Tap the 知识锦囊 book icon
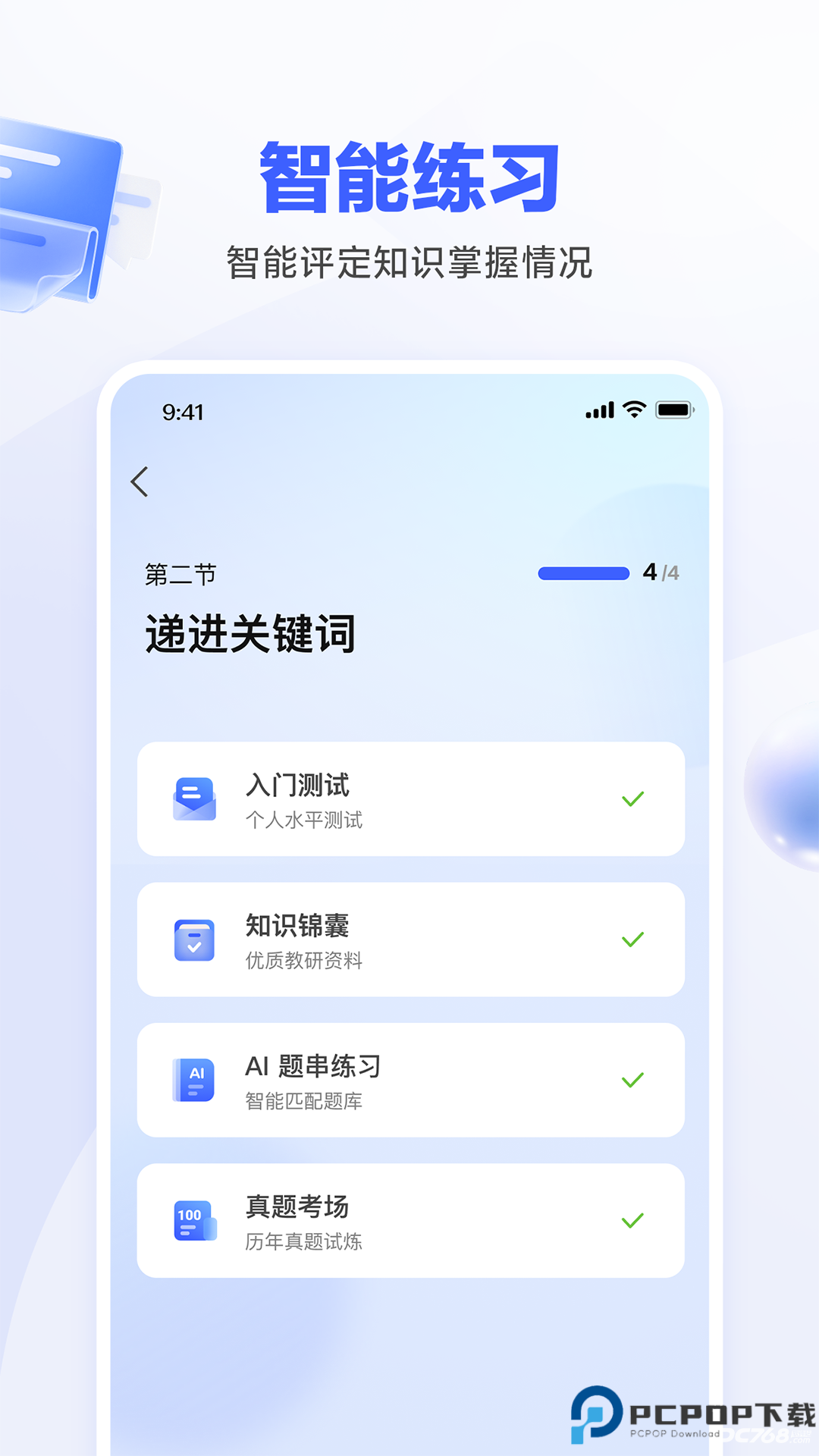The image size is (819, 1456). point(196,939)
